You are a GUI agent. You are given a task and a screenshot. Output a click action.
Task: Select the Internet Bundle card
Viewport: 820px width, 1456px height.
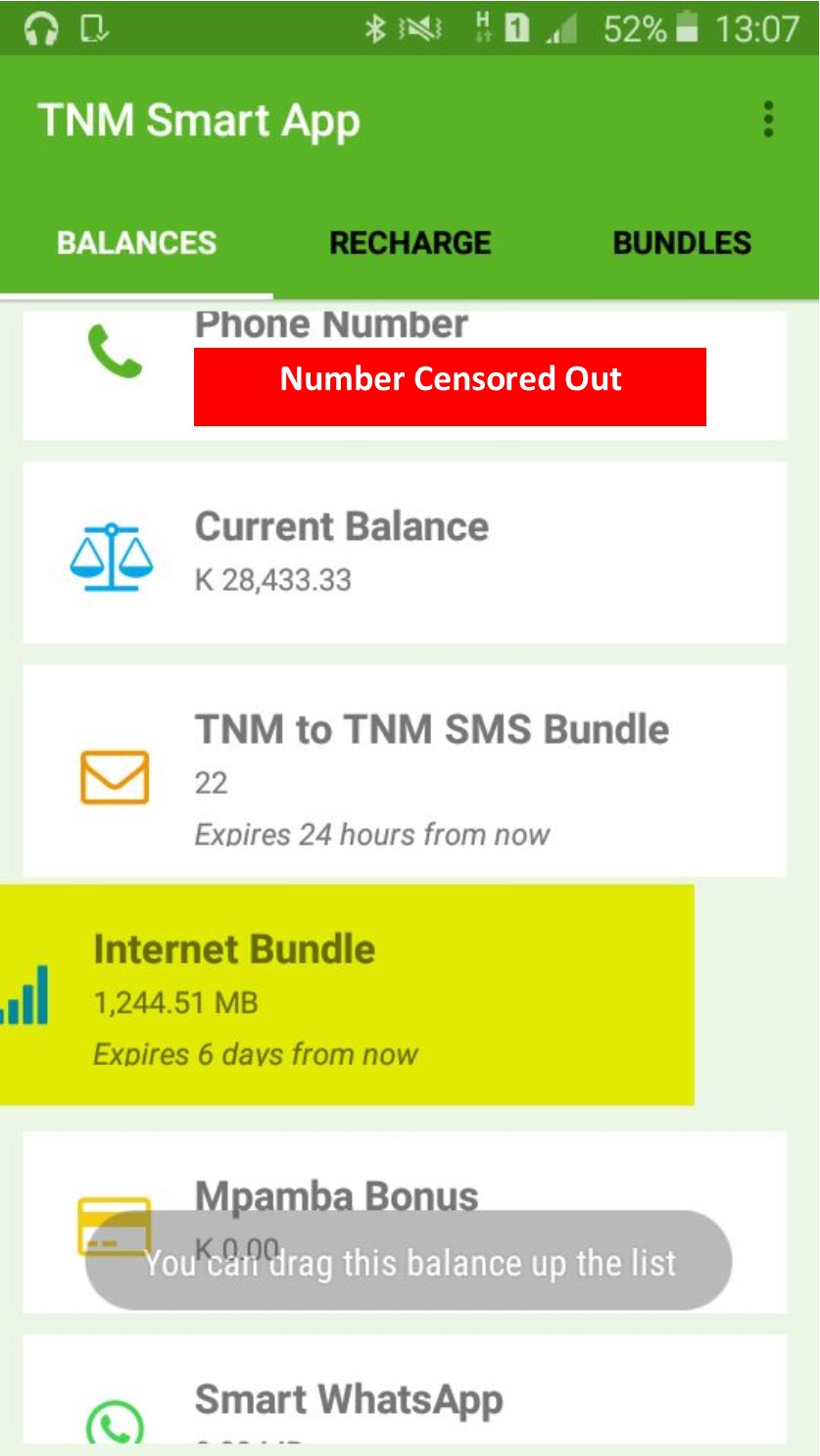347,995
